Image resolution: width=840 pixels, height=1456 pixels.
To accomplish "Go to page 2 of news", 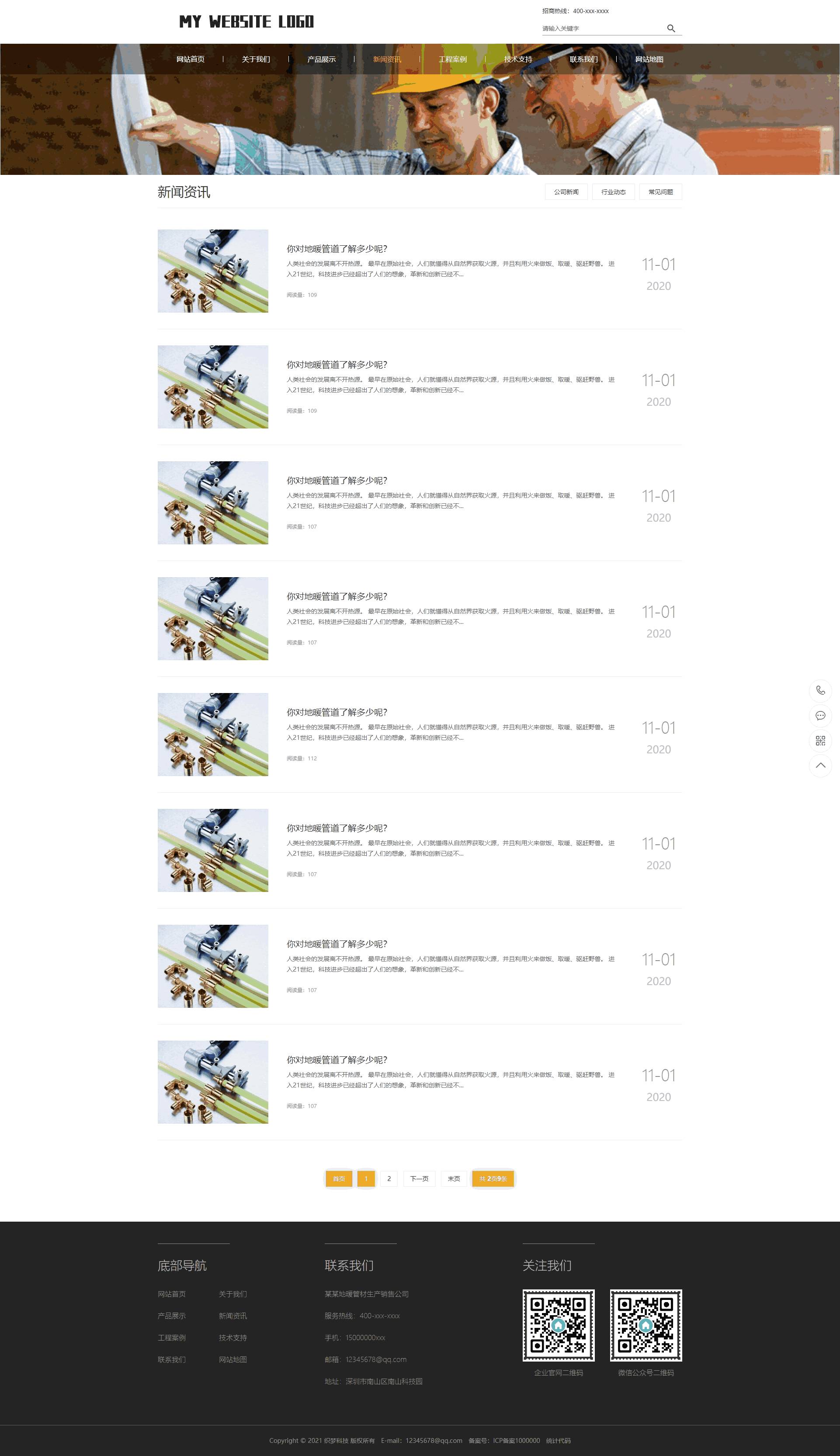I will 389,1178.
